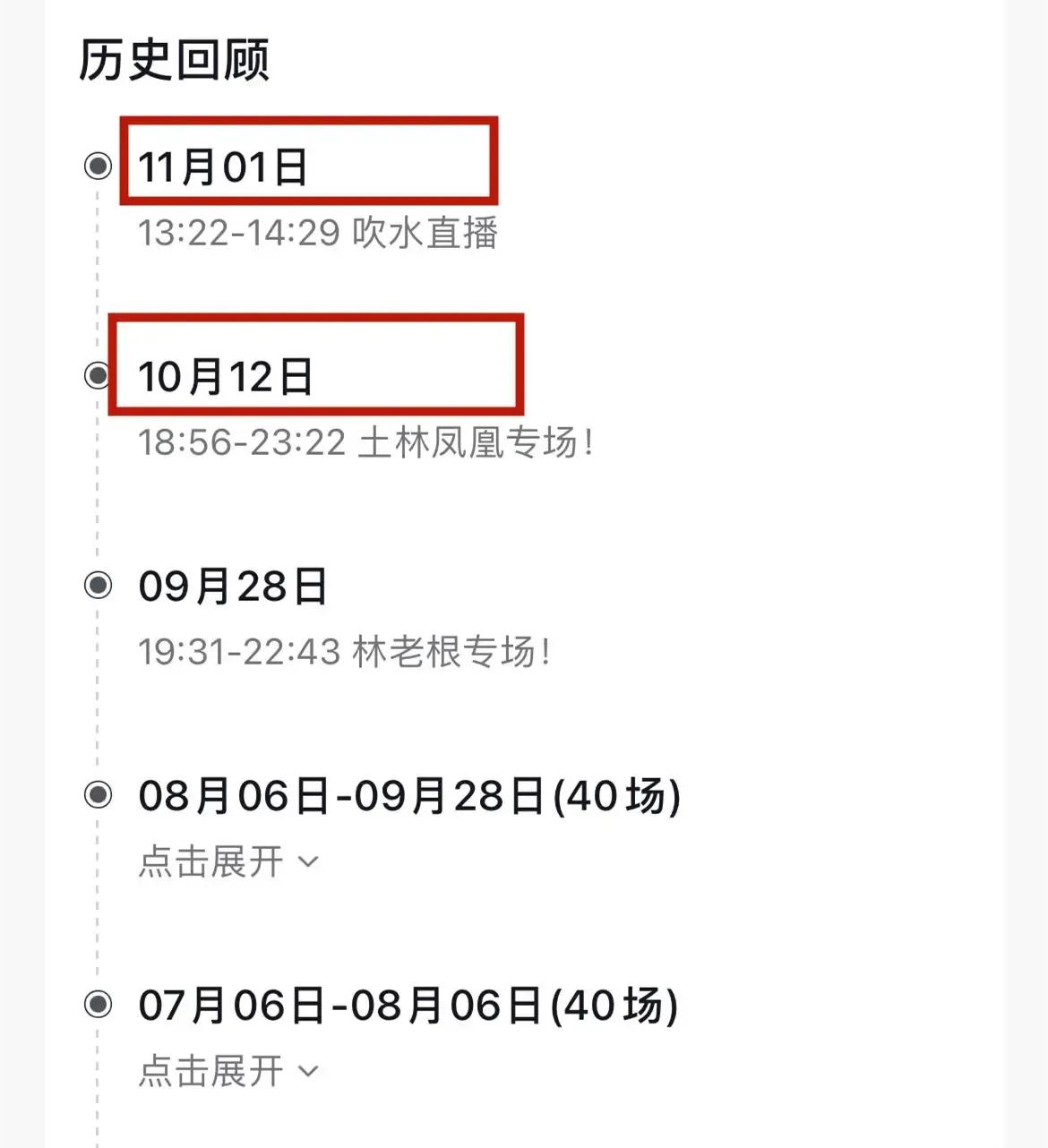The image size is (1048, 1148).
Task: Click the timeline marker for 07月06日-08月06日 entry
Action: [97, 1006]
